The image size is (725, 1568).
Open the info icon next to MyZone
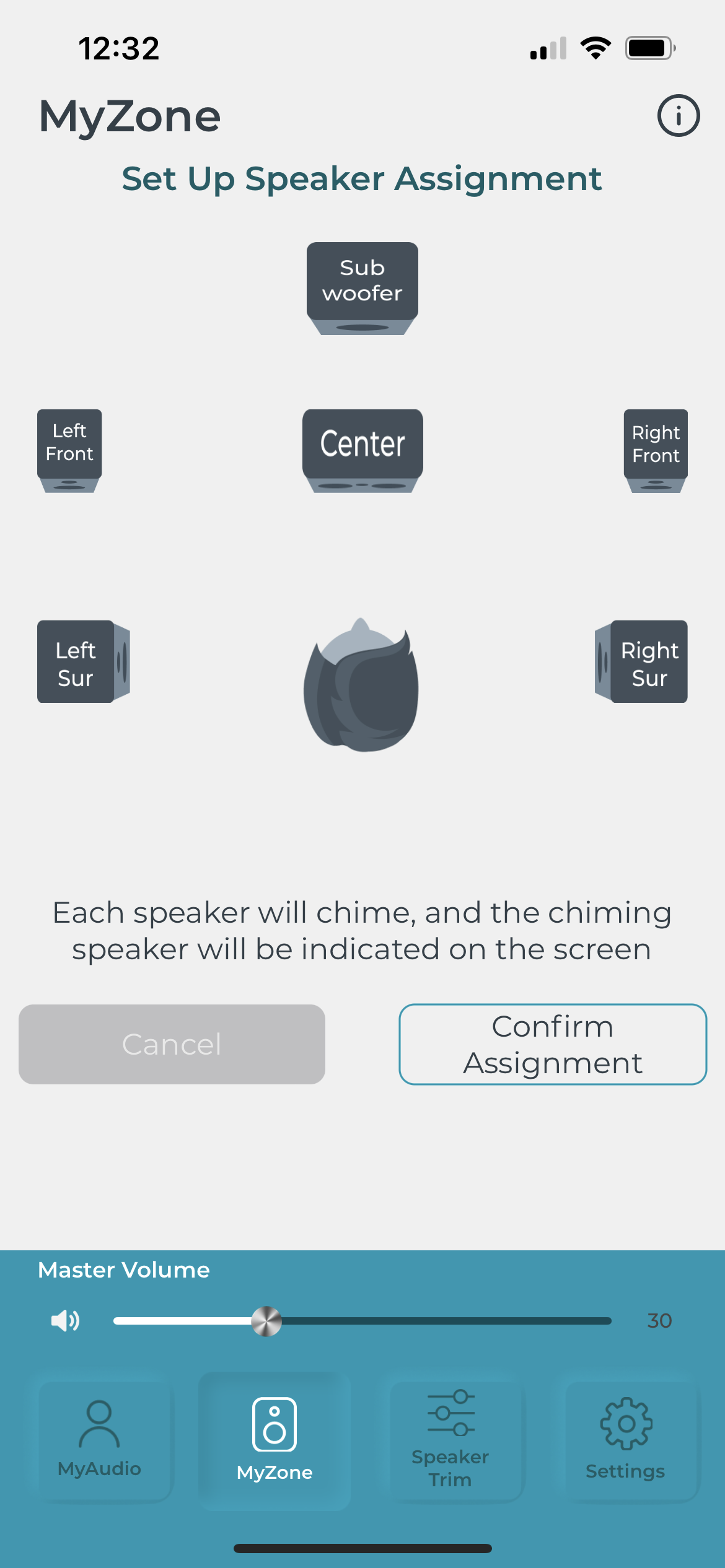pos(679,116)
